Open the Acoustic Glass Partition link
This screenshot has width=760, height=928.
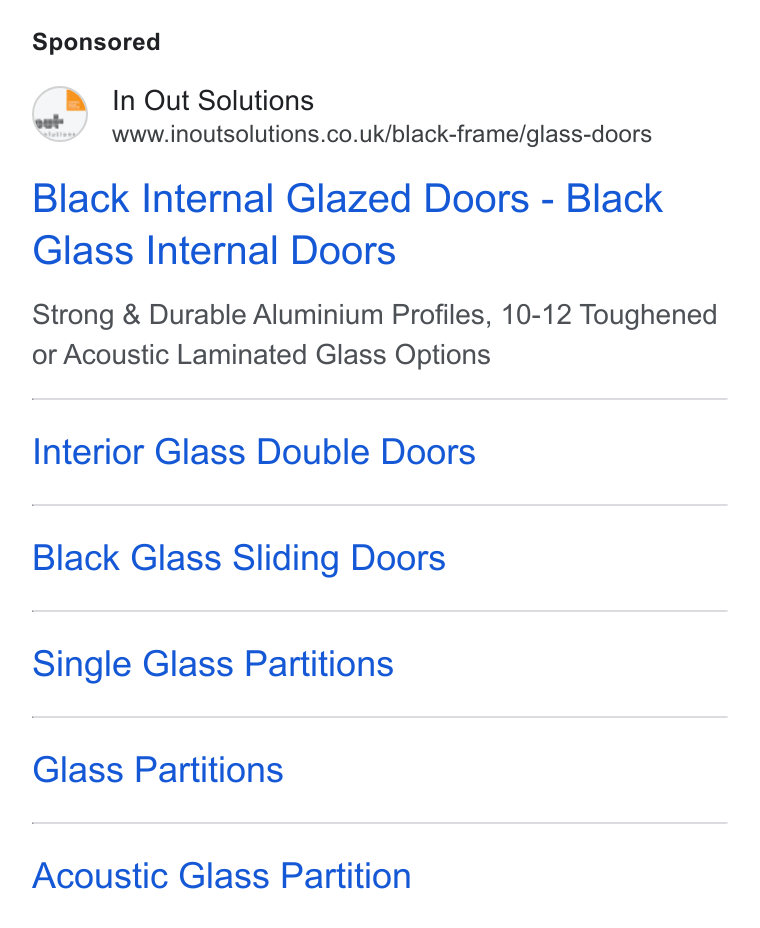[x=222, y=876]
